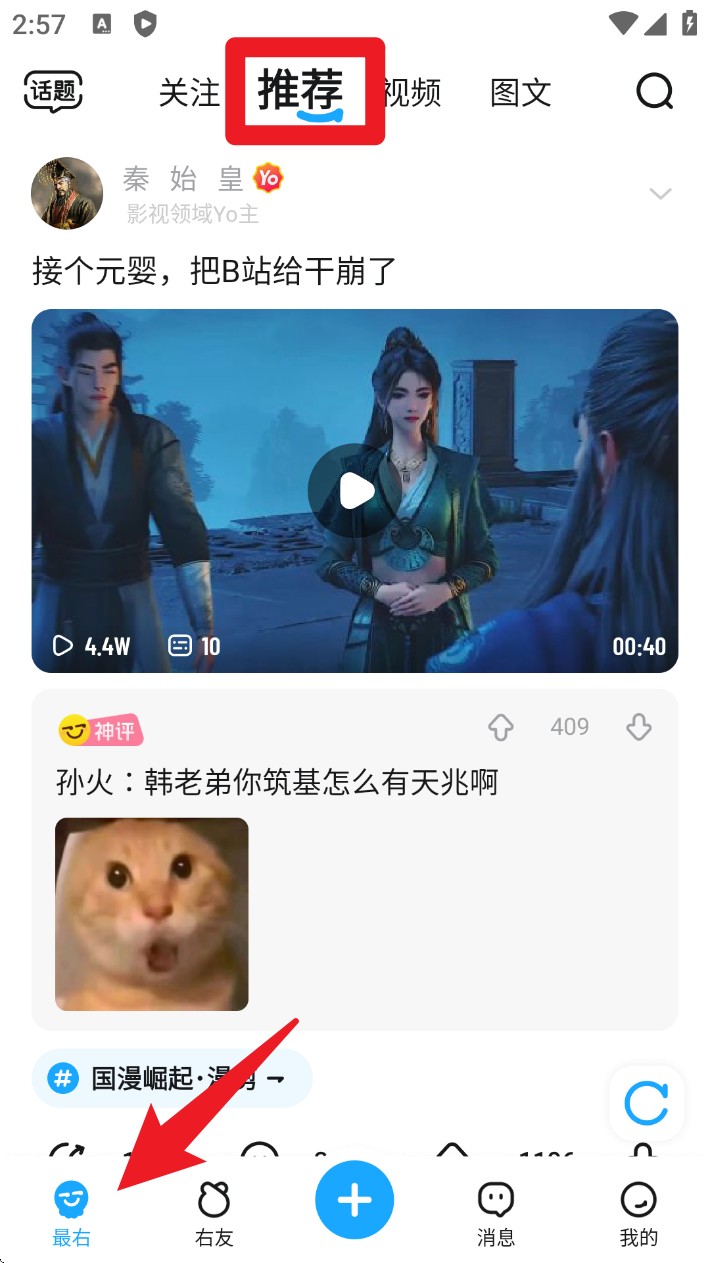Switch to the 右友 tab
710x1263 pixels.
pos(214,1210)
